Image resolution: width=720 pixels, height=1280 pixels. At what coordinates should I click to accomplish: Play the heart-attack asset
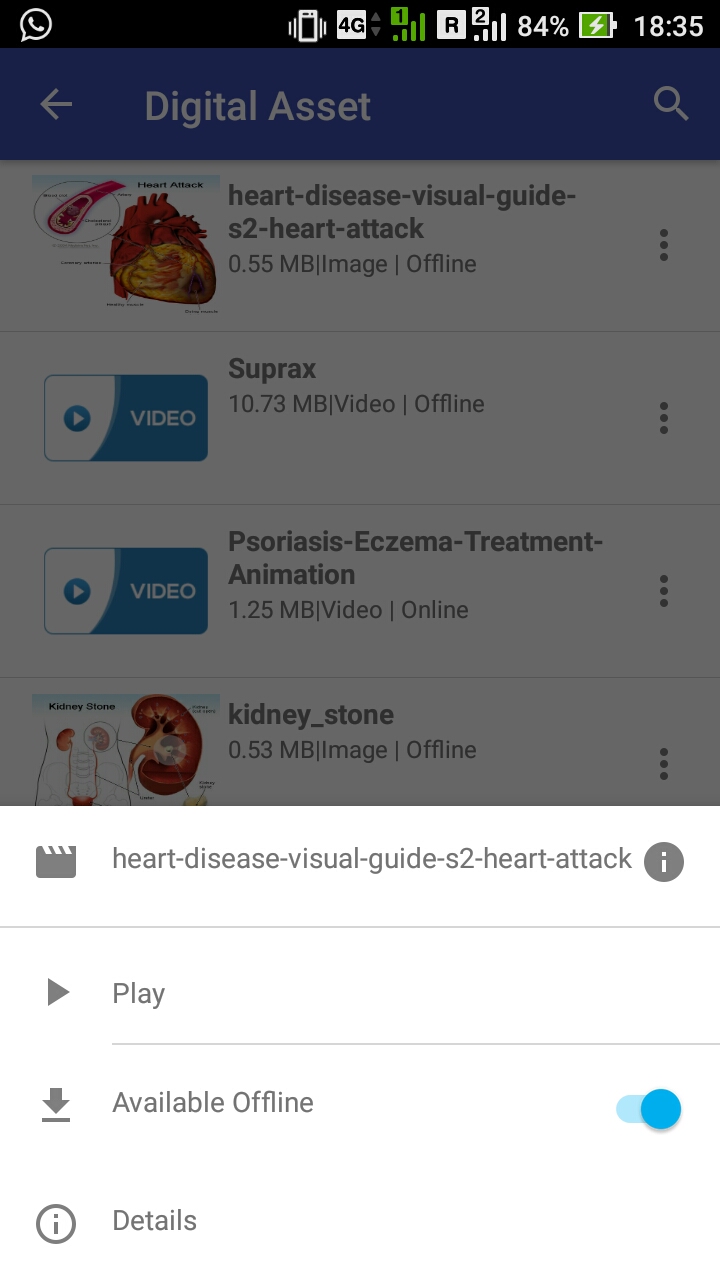pyautogui.click(x=138, y=993)
